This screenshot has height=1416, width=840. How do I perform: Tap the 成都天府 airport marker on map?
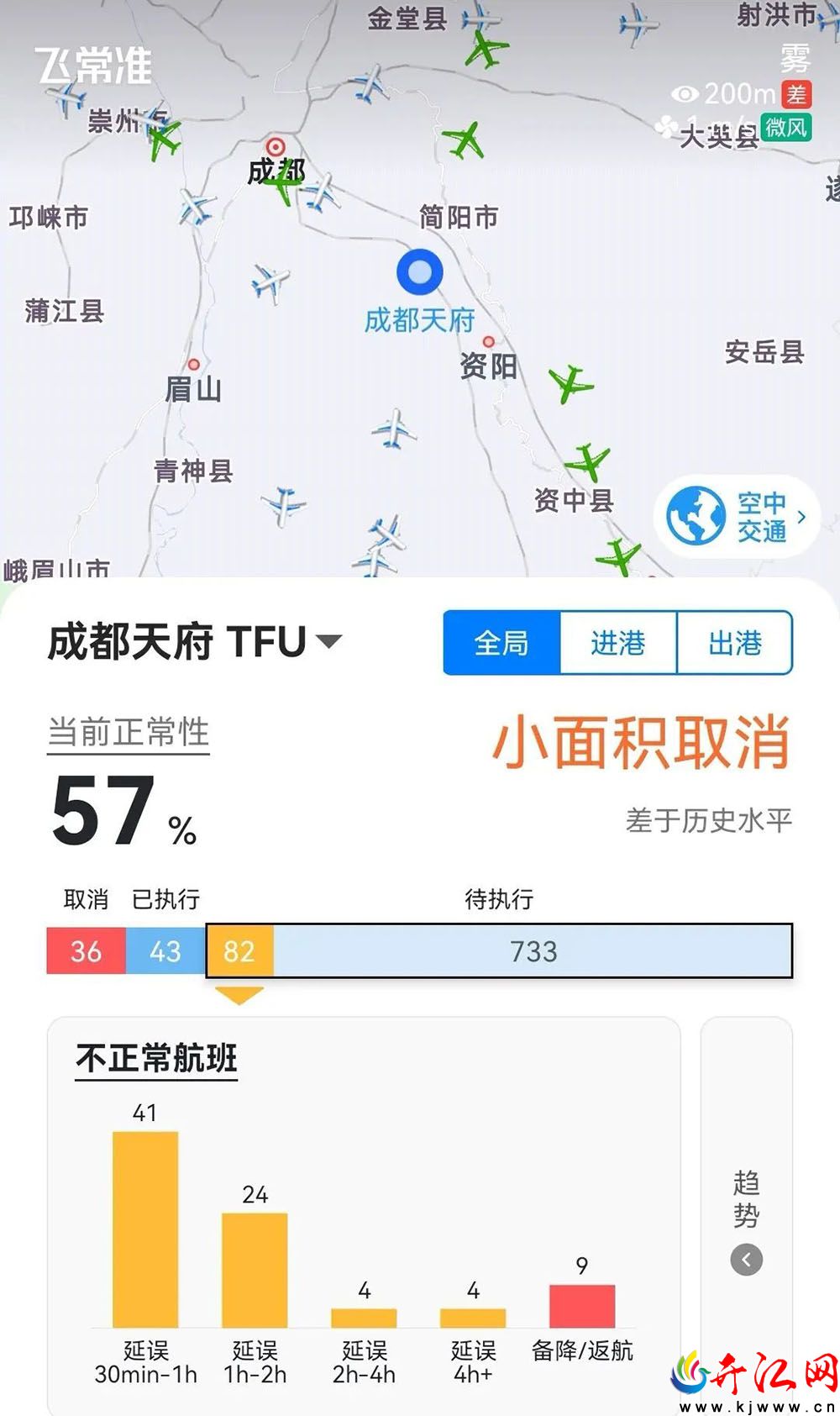point(420,272)
